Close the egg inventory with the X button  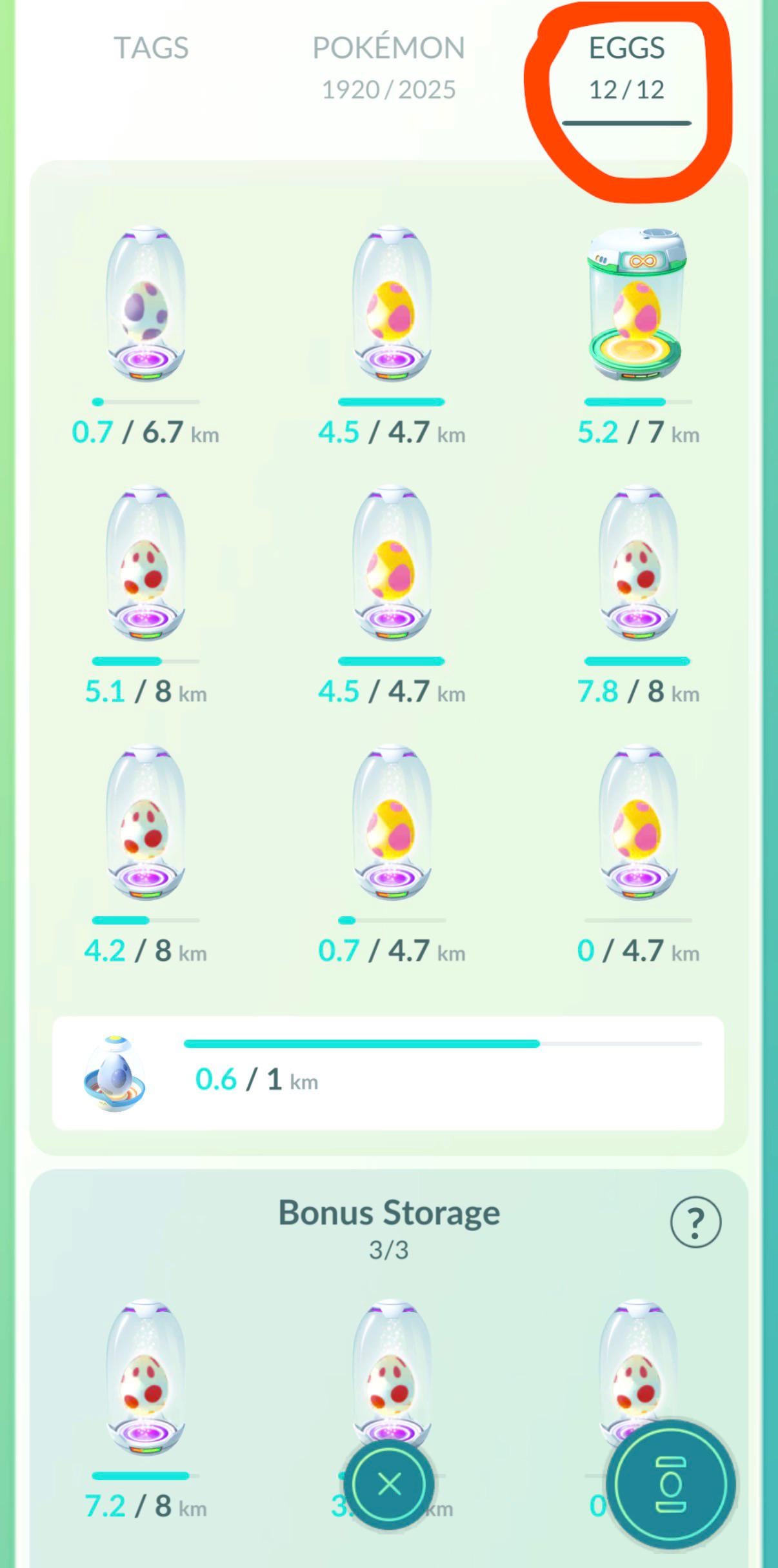click(x=389, y=1484)
